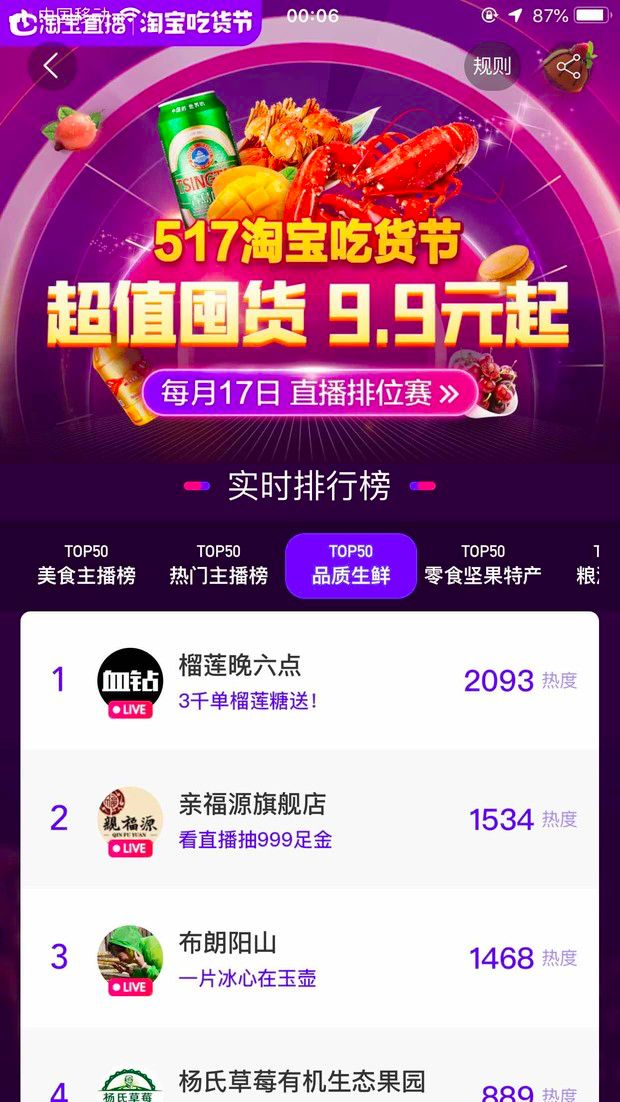Switch to the 美食主播榜 tab
Screen dimensions: 620x1102
(86, 565)
